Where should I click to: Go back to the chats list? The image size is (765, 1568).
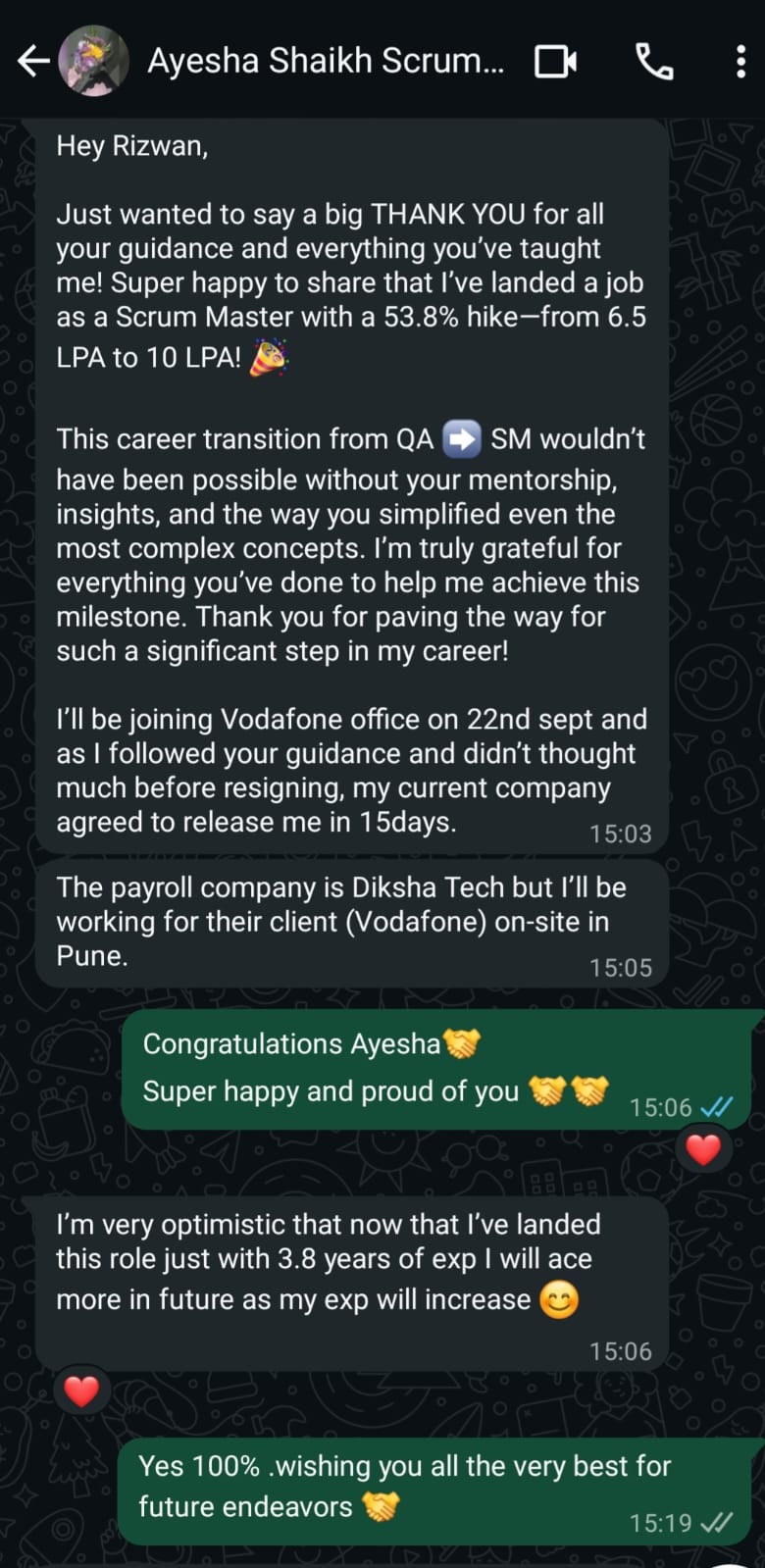coord(32,61)
